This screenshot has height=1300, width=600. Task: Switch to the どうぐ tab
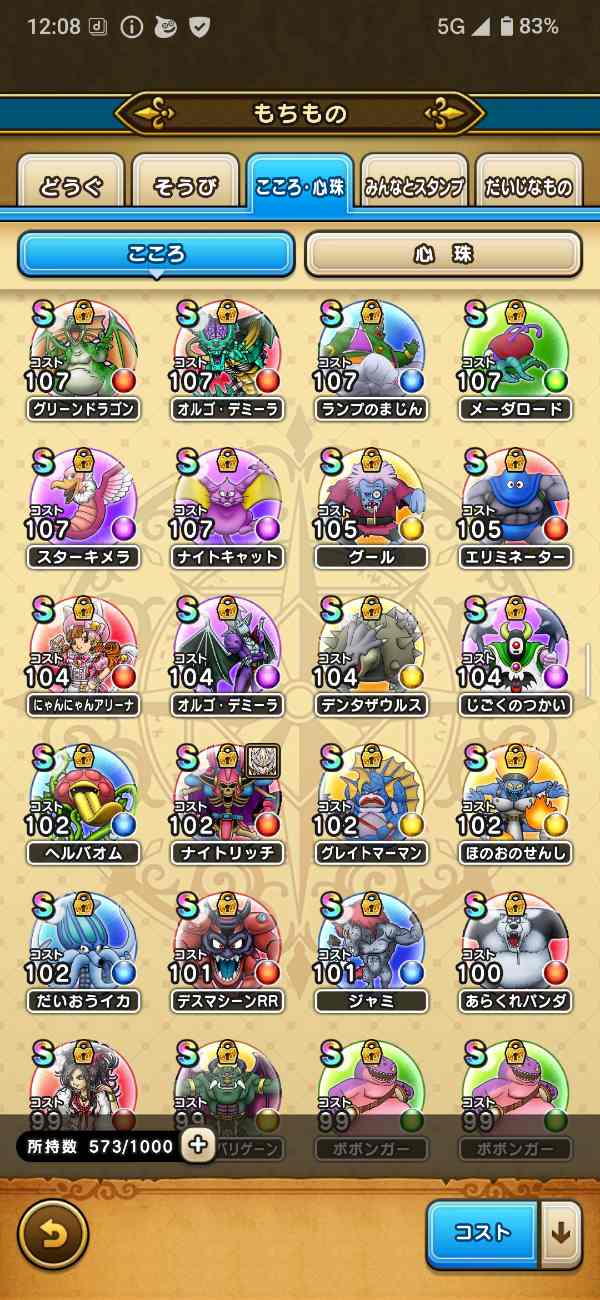coord(71,185)
